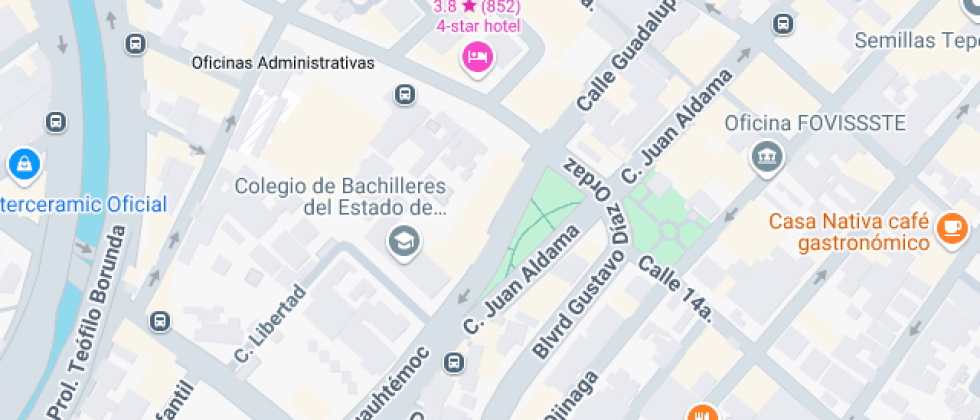Select the Interceramic Oficial shopping pin
This screenshot has width=980, height=420.
(x=23, y=163)
